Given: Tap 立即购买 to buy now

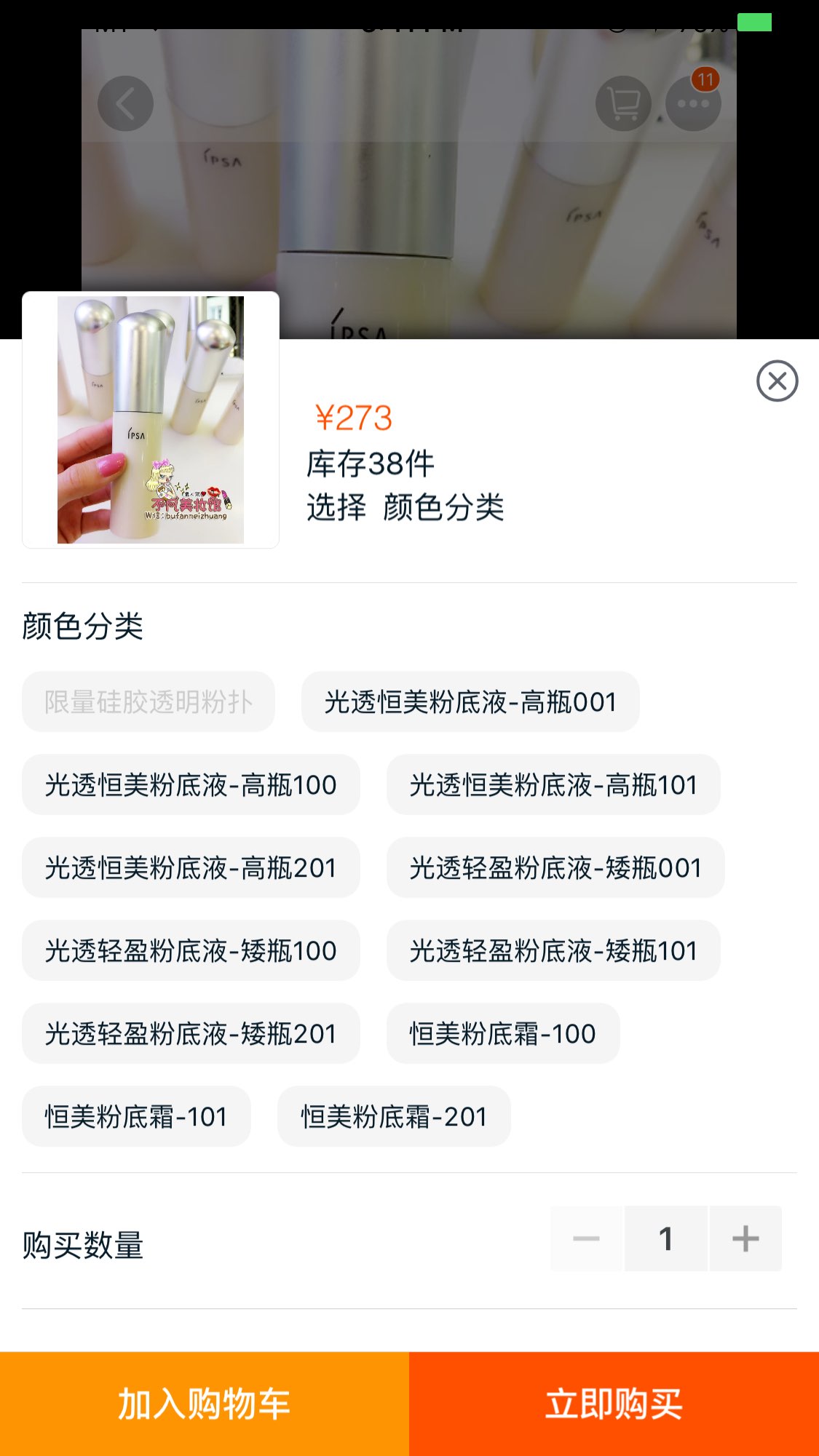Looking at the screenshot, I should [x=614, y=1404].
